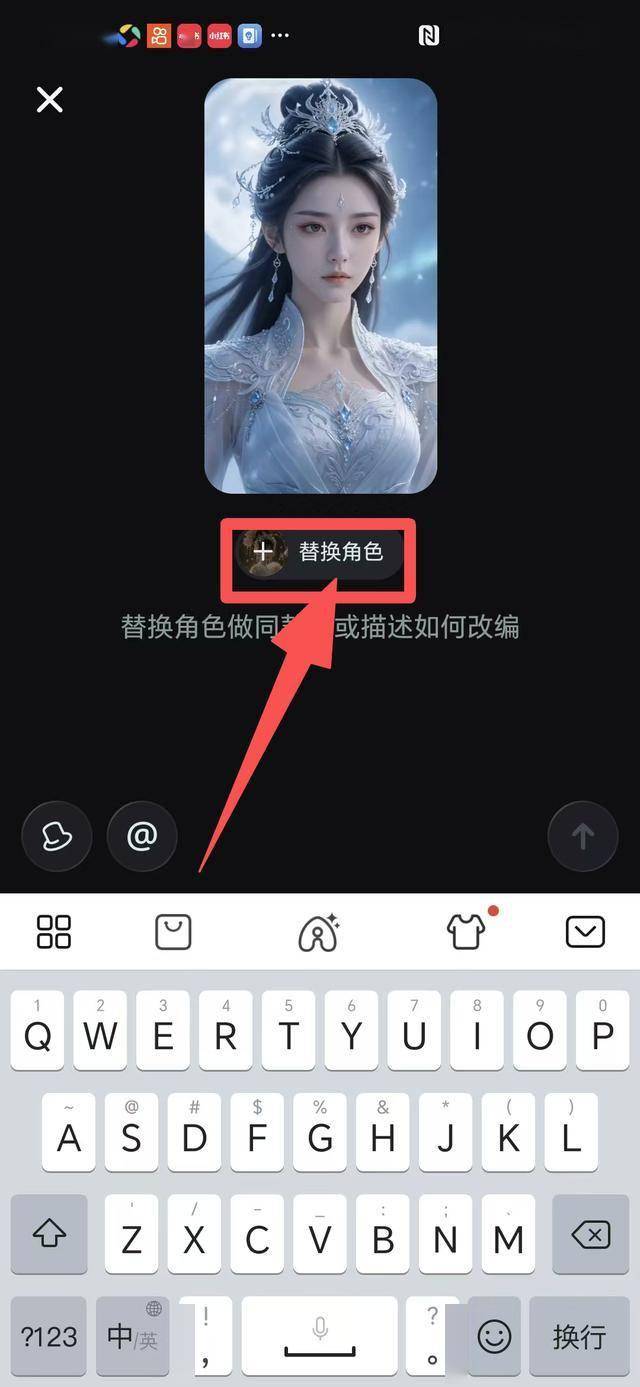Tap the @ mention icon
Viewport: 640px width, 1387px height.
click(142, 836)
